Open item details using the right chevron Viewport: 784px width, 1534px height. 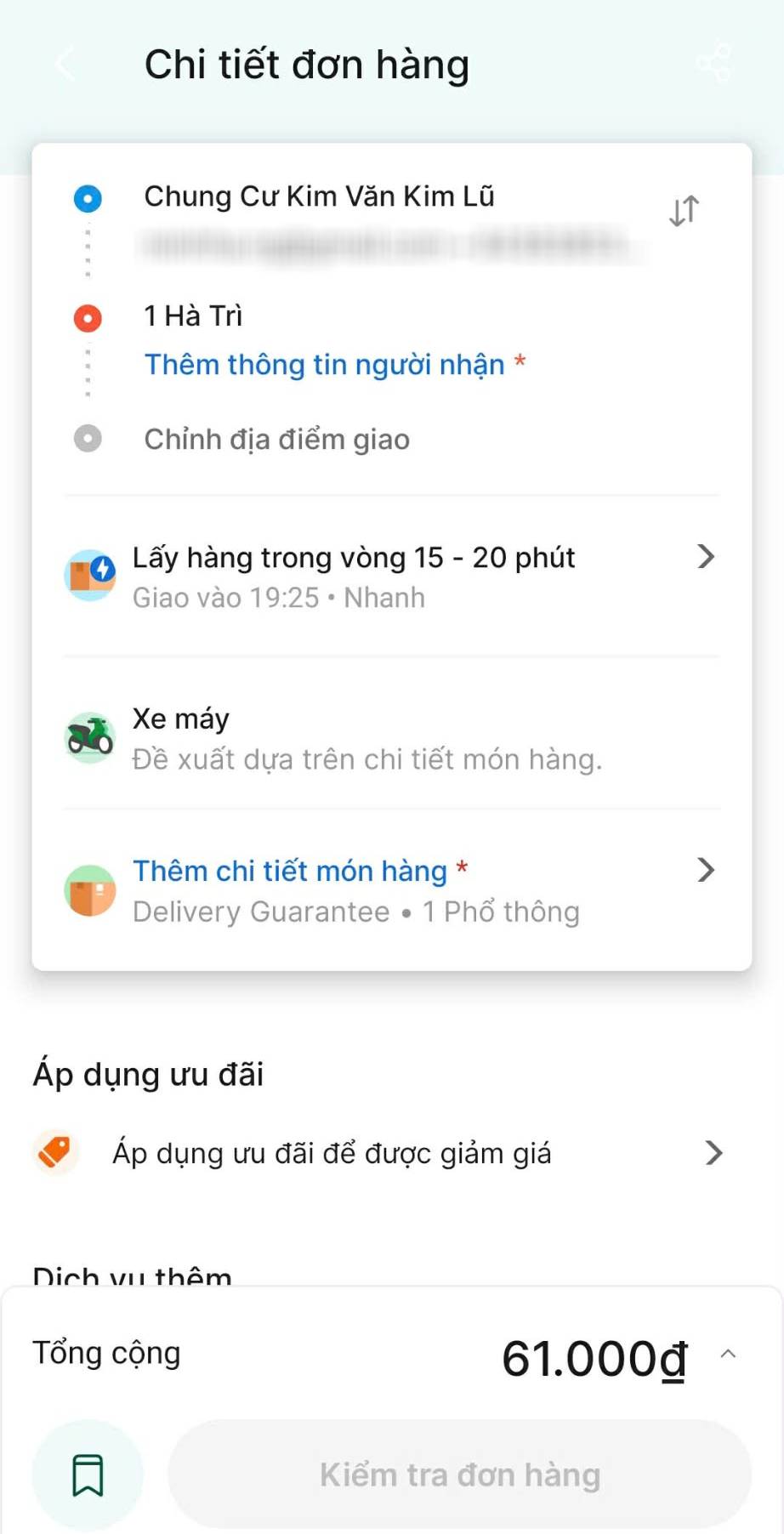coord(707,870)
